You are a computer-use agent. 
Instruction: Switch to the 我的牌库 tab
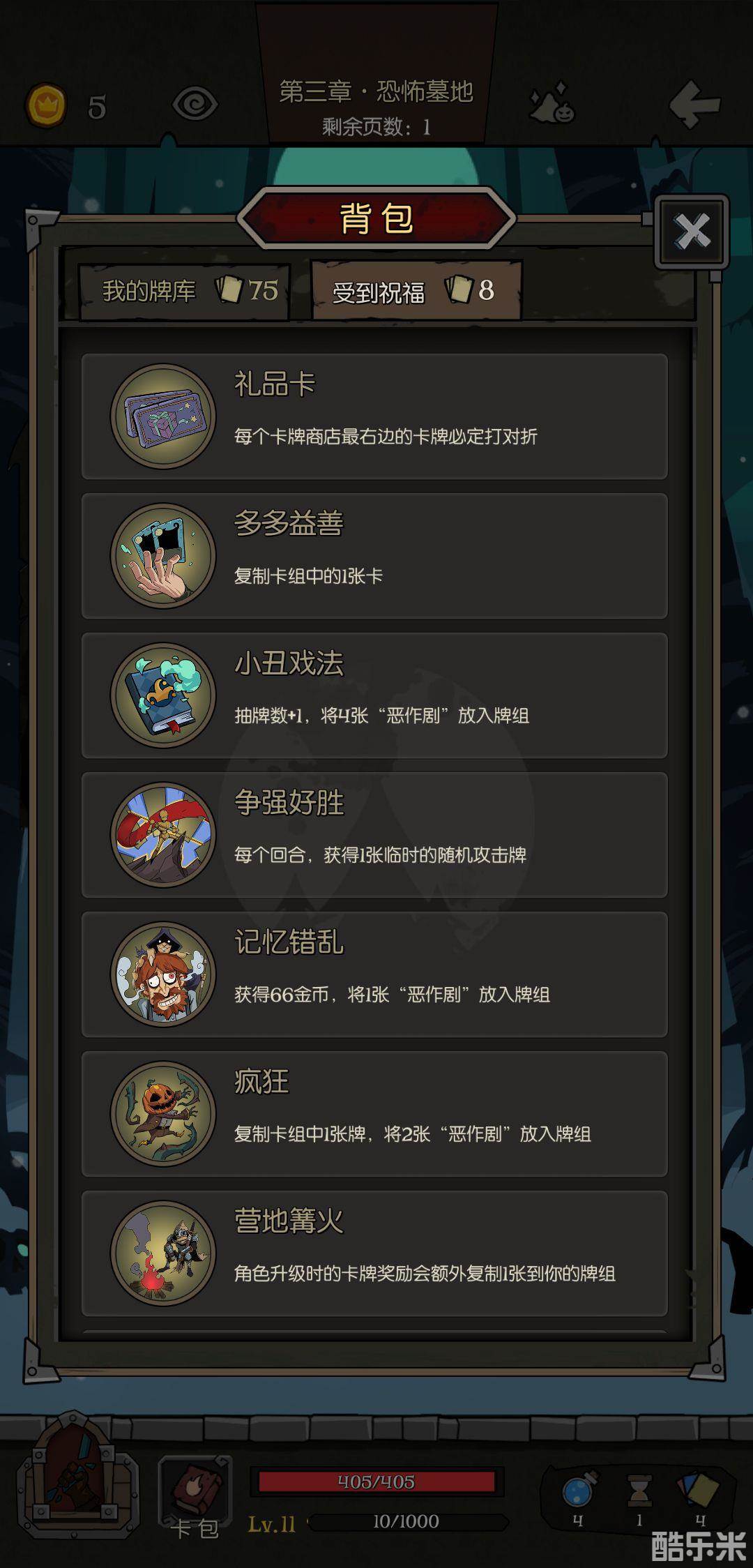pos(185,291)
